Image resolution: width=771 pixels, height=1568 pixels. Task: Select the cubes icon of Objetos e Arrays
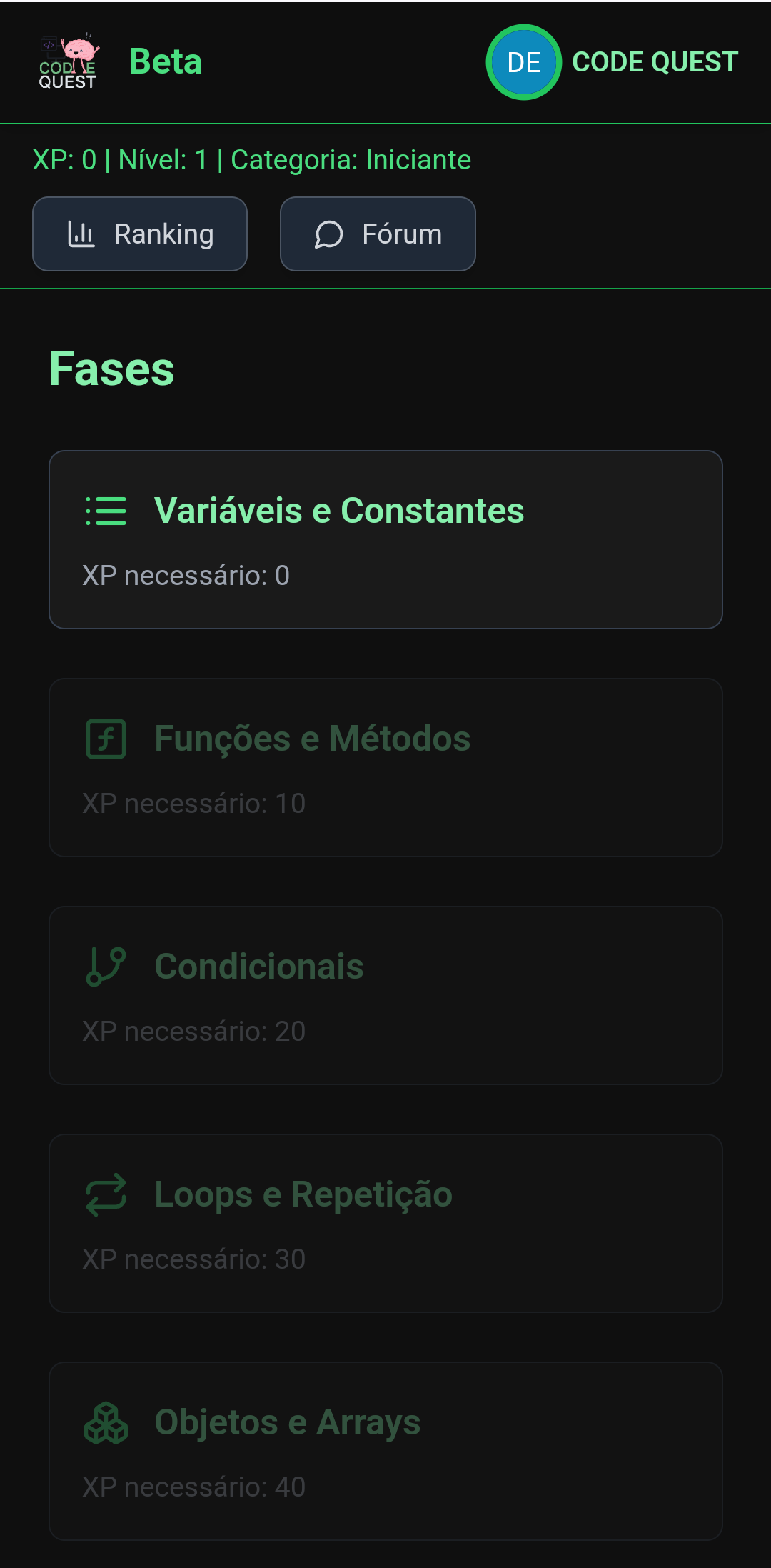pyautogui.click(x=104, y=1421)
